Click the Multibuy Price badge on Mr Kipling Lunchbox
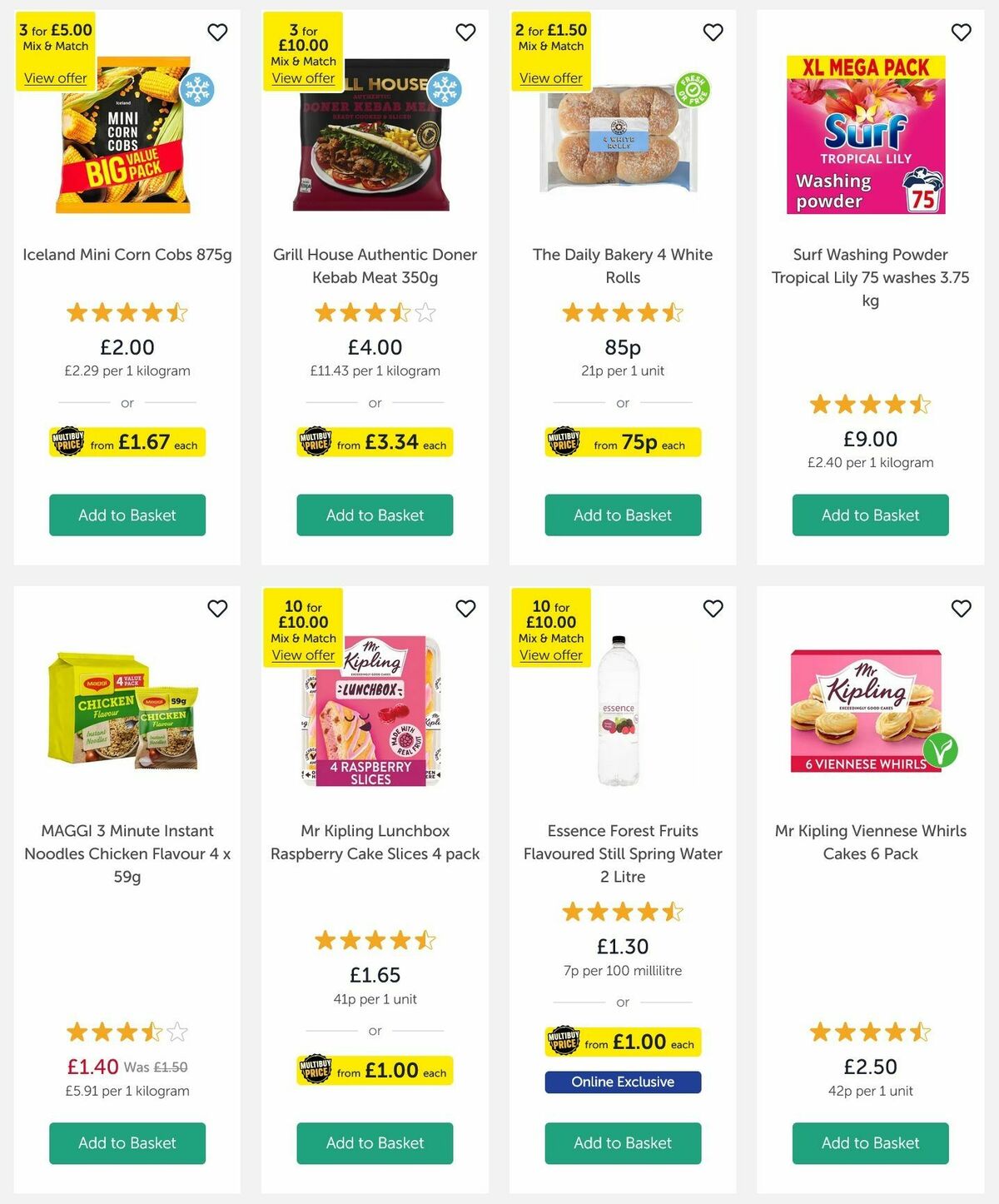The image size is (999, 1204). point(374,1071)
